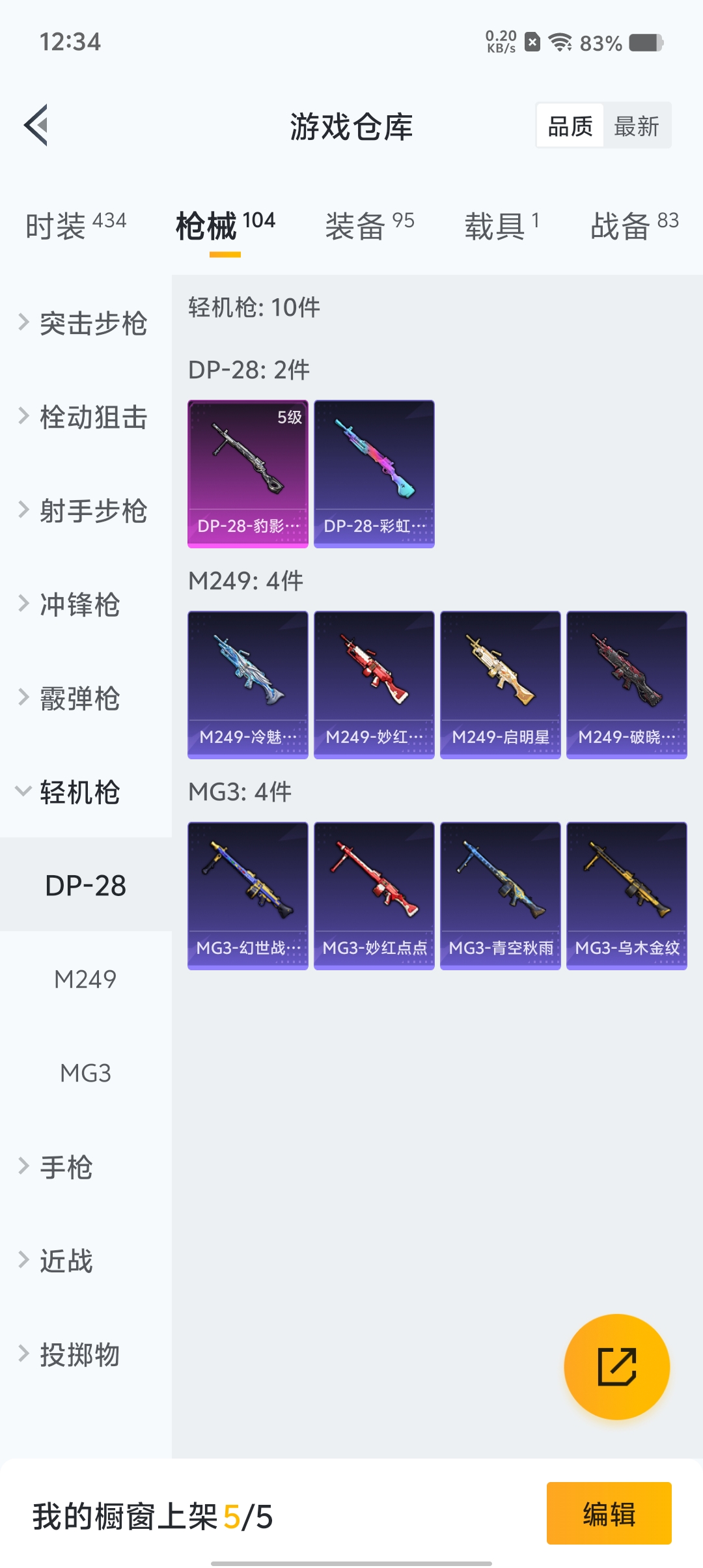Screen dimensions: 703x1568
Task: Expand the 栓动狙击 category
Action: 85,417
